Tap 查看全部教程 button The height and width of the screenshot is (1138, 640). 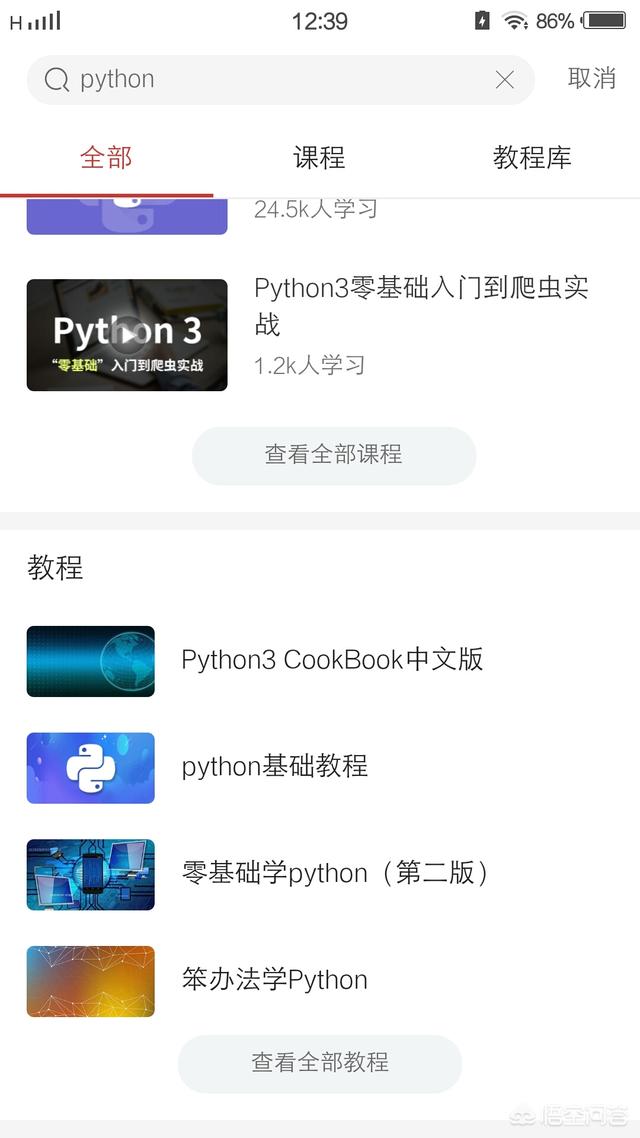point(320,1062)
